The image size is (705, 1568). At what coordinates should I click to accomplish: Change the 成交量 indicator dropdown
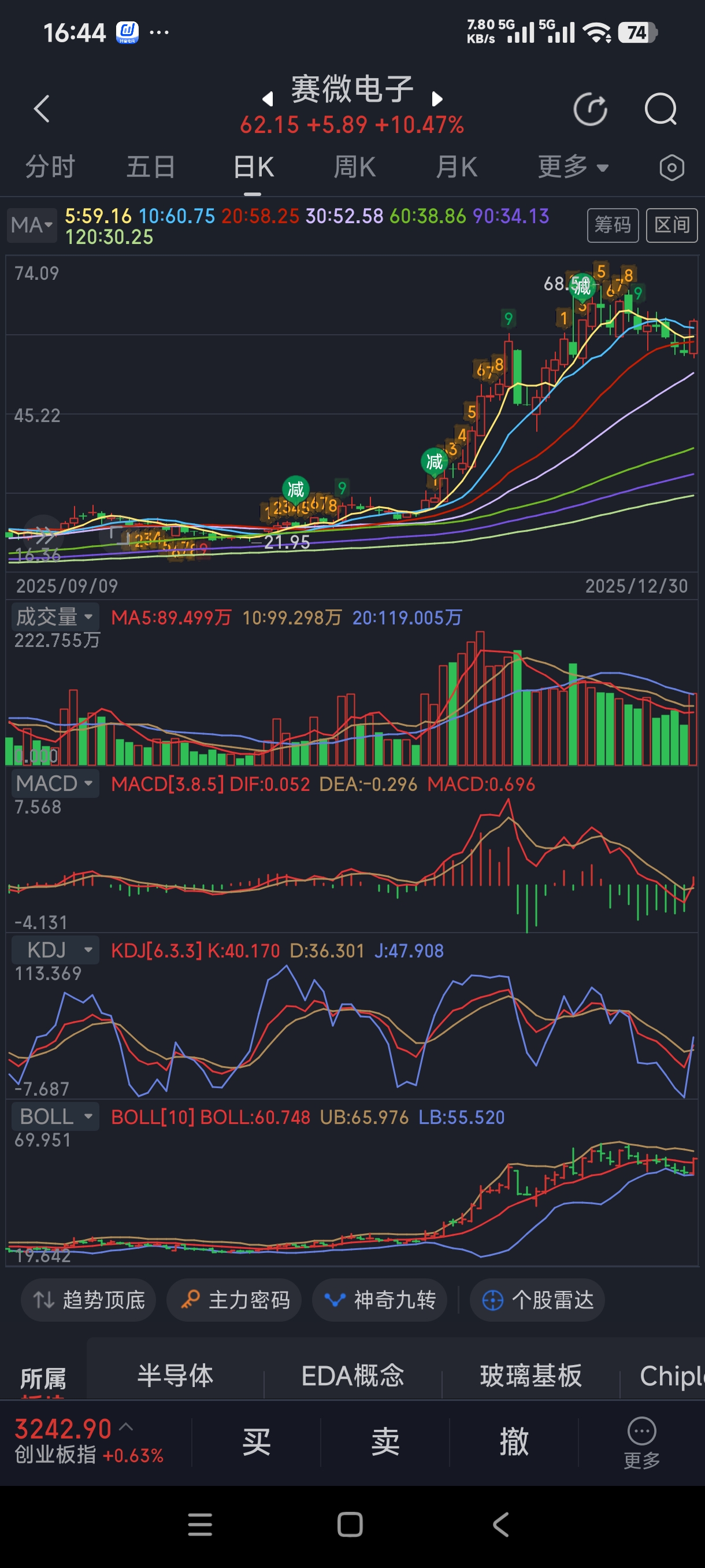pyautogui.click(x=54, y=616)
